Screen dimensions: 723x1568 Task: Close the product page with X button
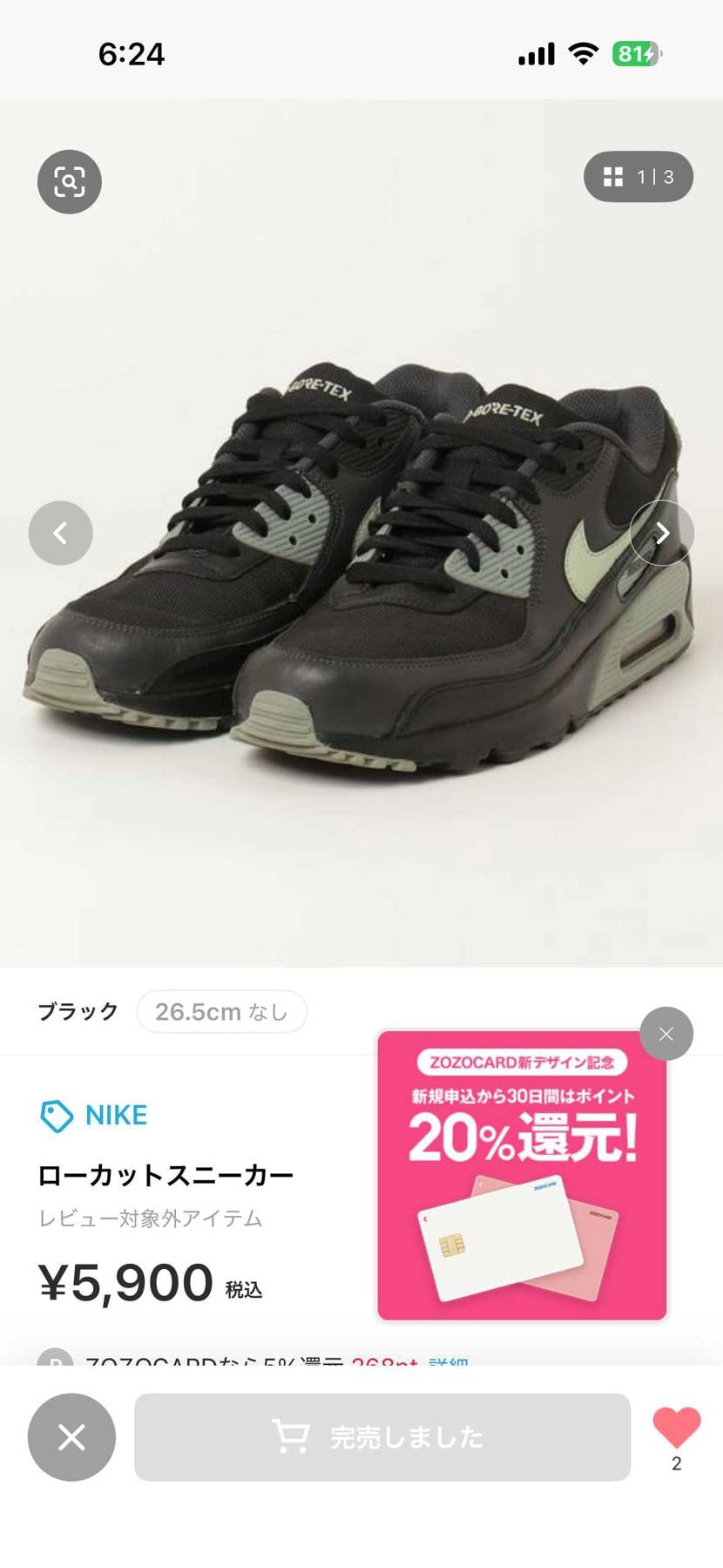pos(71,1437)
